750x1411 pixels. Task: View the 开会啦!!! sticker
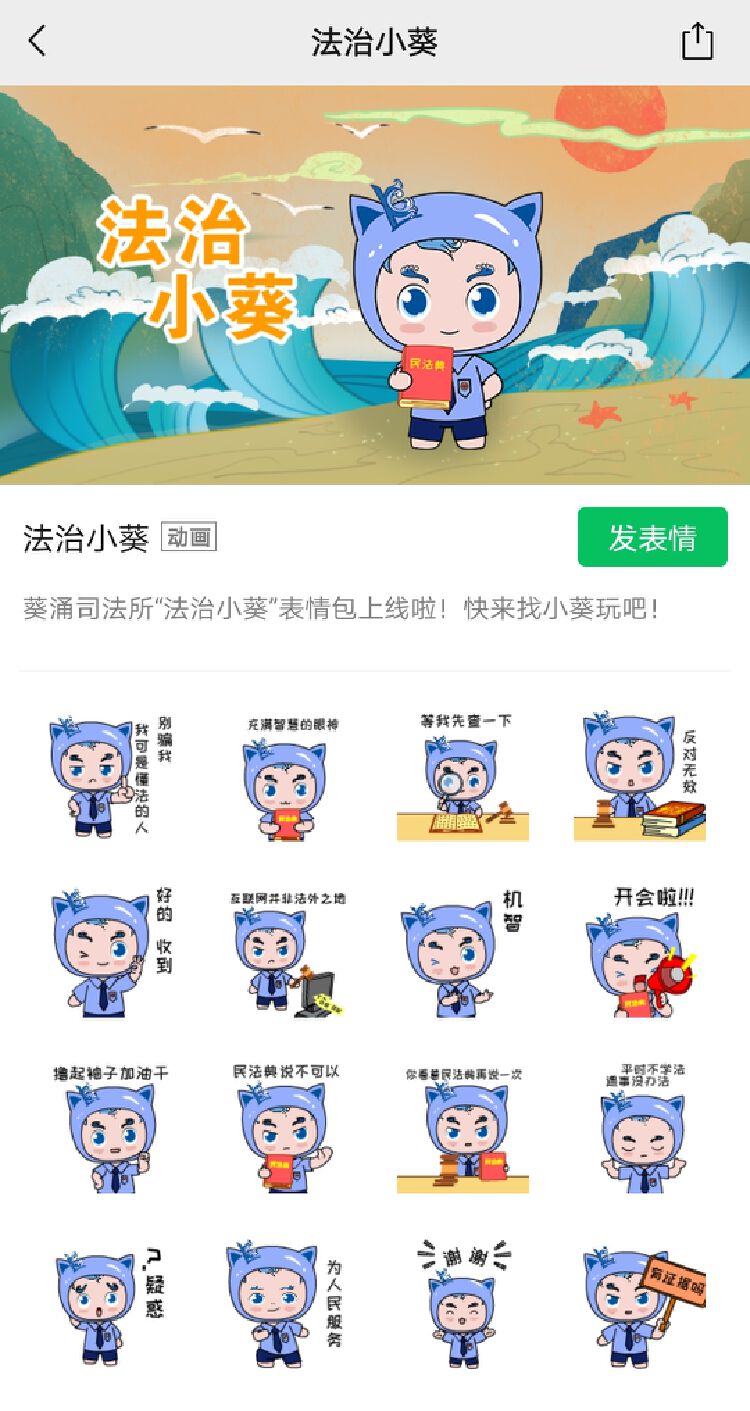click(x=640, y=953)
